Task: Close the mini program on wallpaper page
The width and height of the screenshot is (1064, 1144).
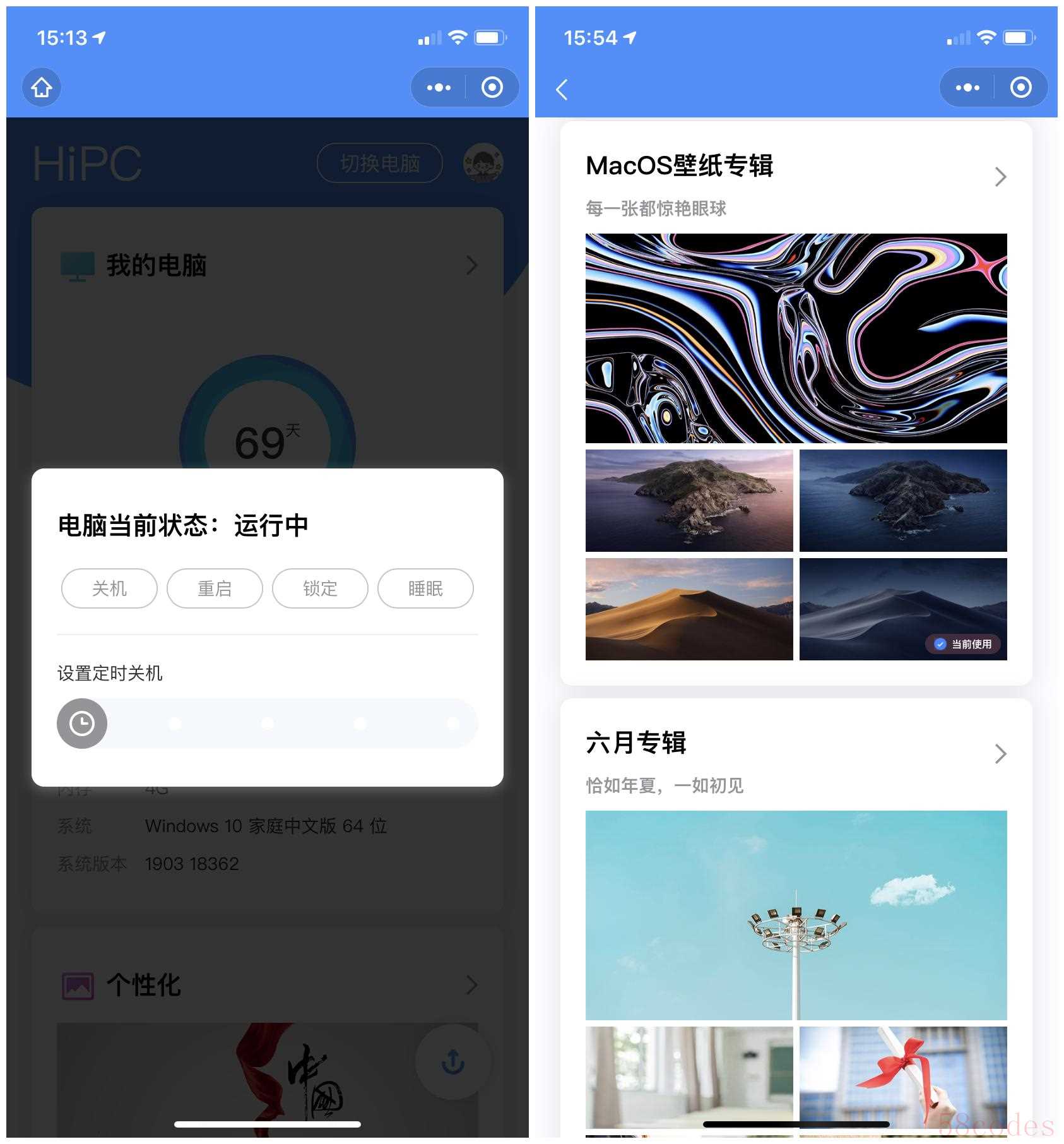Action: coord(1020,87)
